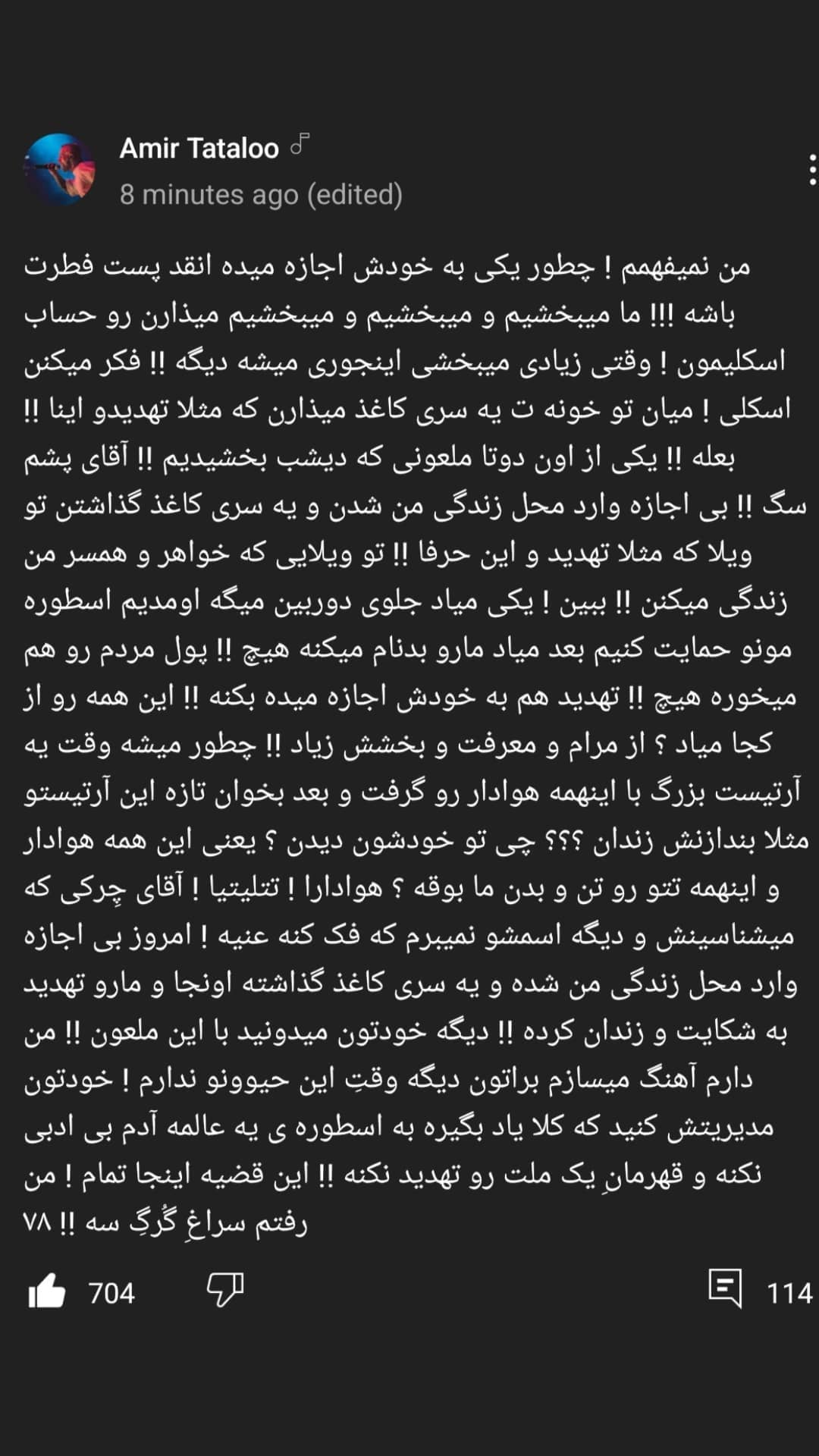Click the music note icon beside Amir Tataloo

pyautogui.click(x=302, y=141)
